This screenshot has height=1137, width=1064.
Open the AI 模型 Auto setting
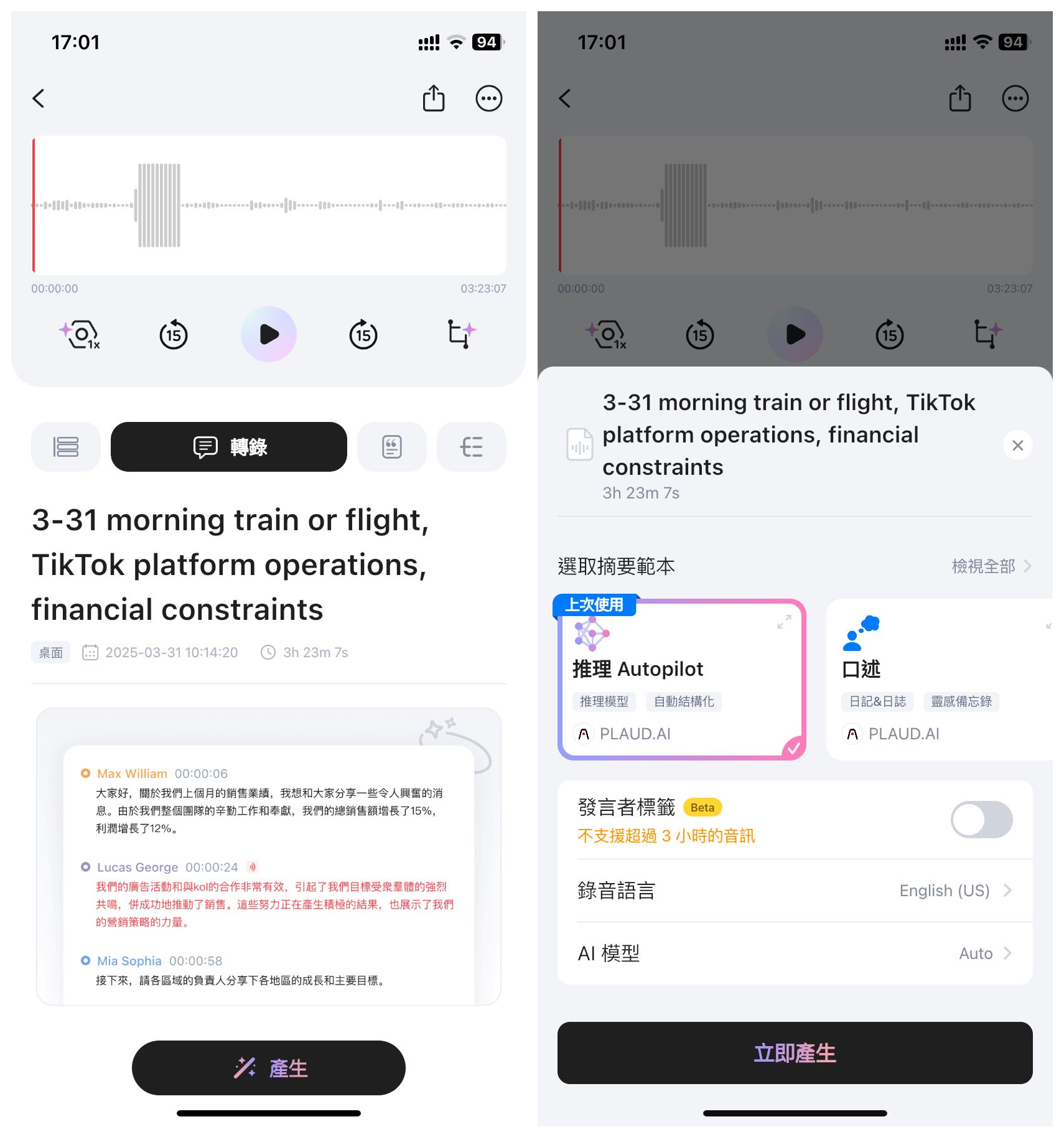(795, 953)
